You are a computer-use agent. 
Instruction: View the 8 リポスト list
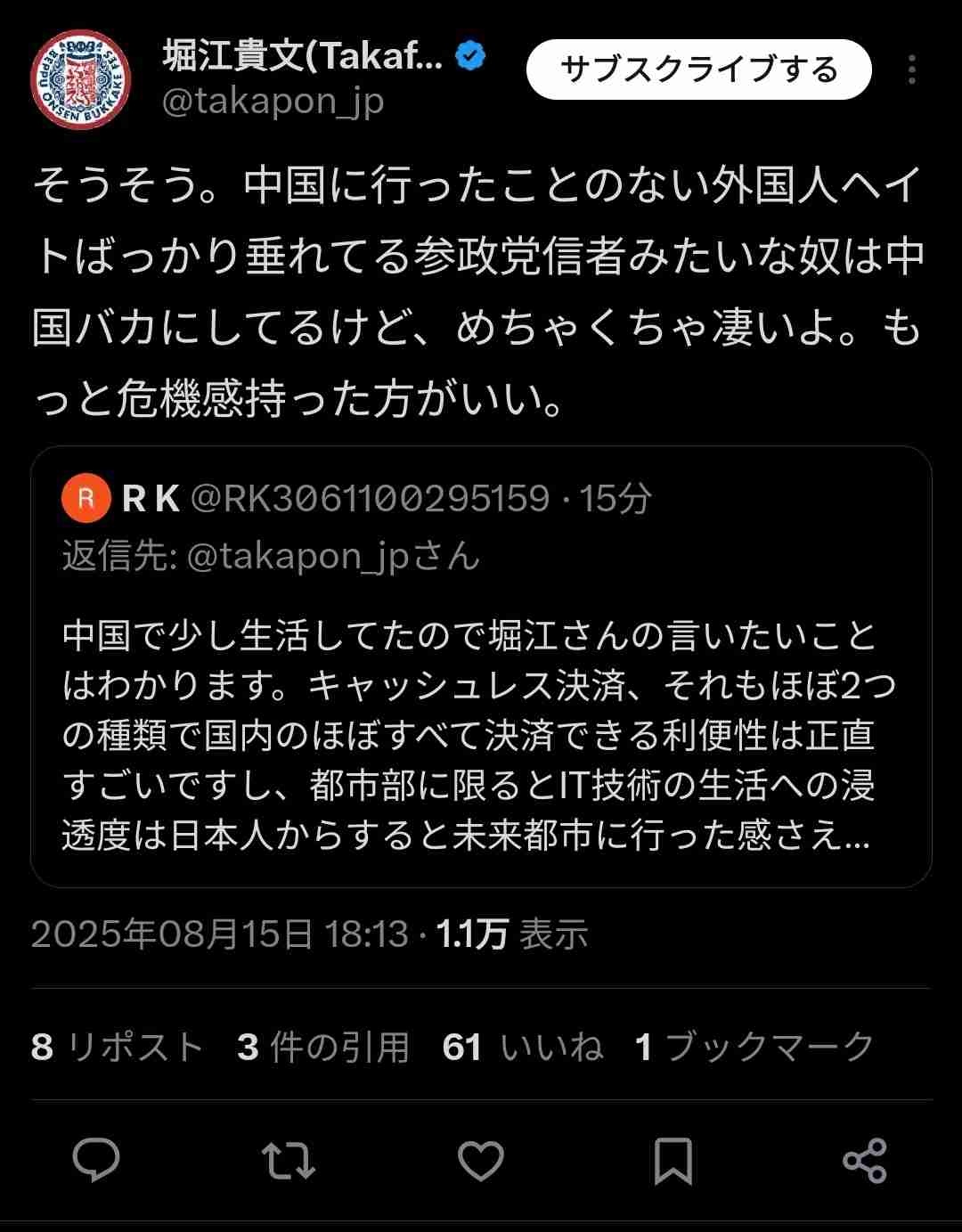click(118, 1047)
